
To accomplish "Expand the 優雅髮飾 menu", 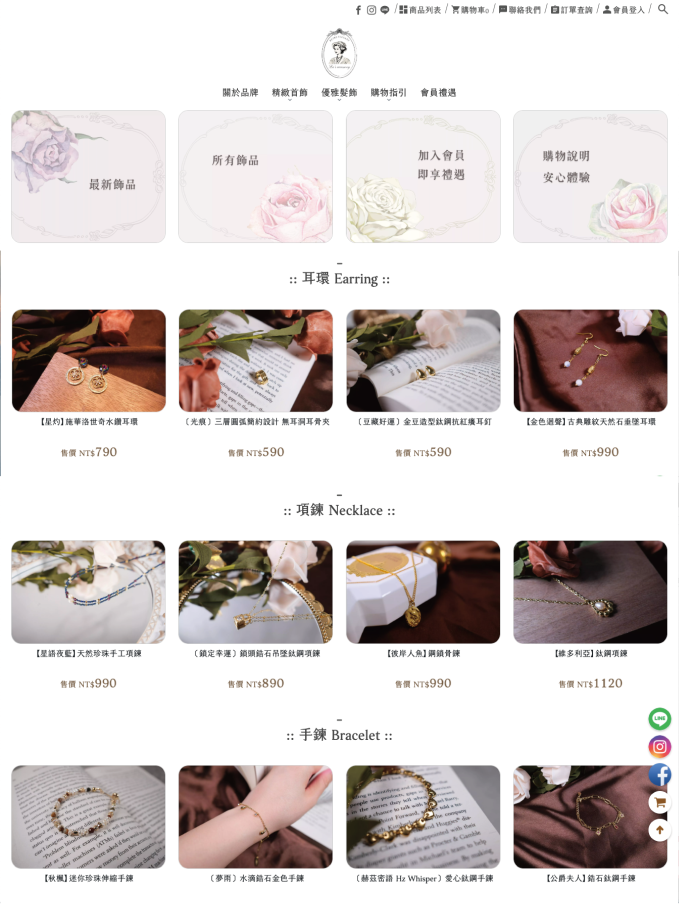I will [339, 93].
